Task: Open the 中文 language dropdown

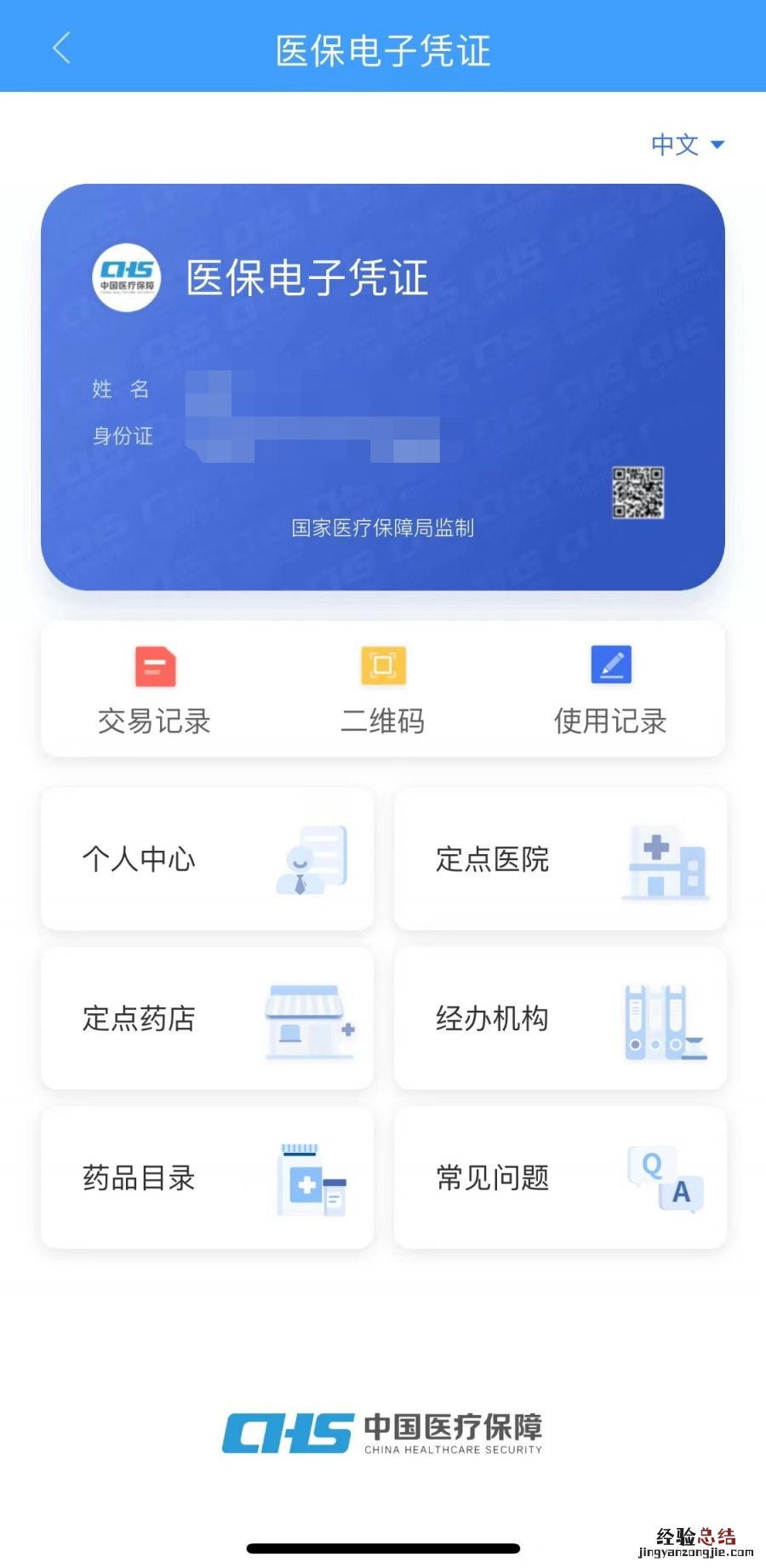Action: click(x=675, y=145)
